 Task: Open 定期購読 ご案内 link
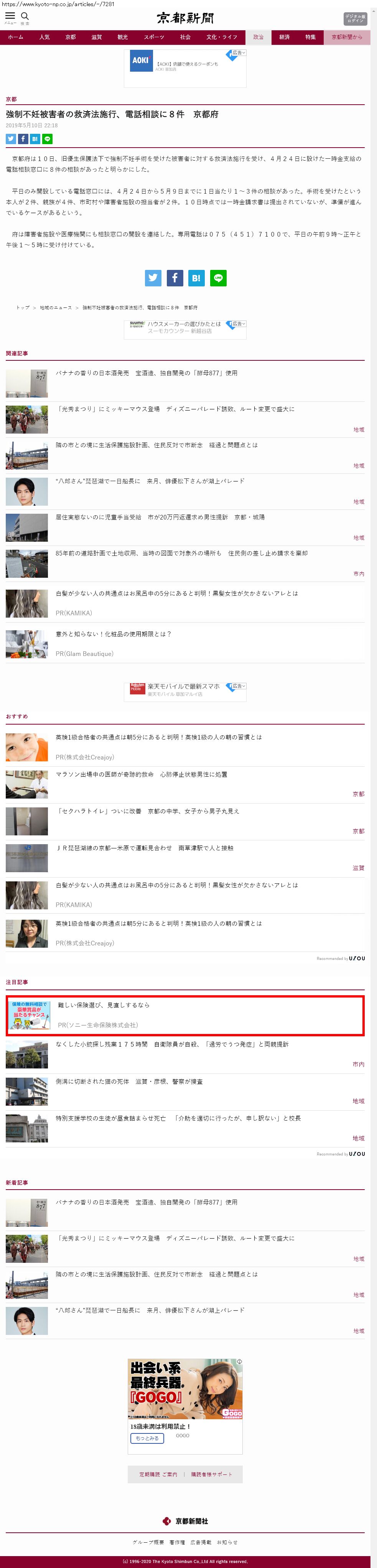[x=158, y=1474]
